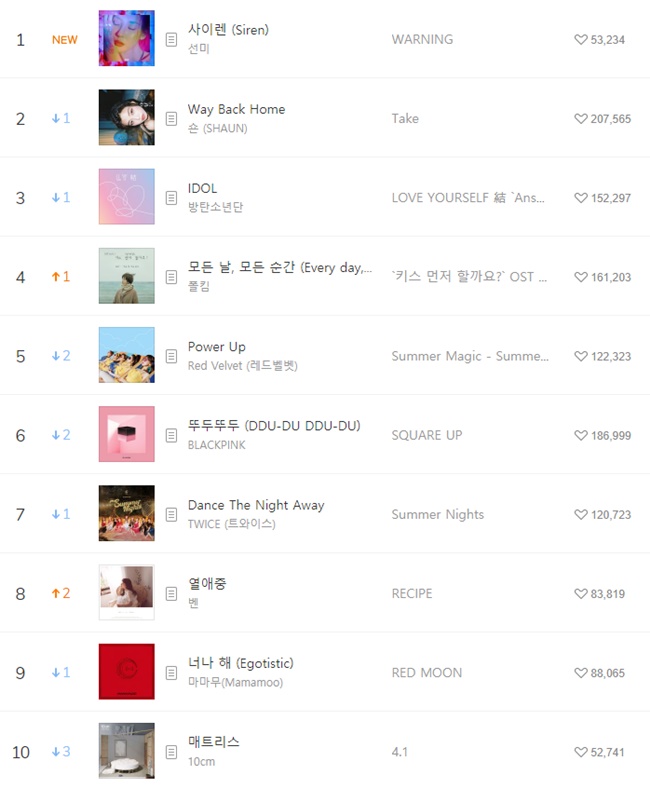Viewport: 650px width, 788px height.
Task: Like the song Way Back Home
Action: click(581, 119)
